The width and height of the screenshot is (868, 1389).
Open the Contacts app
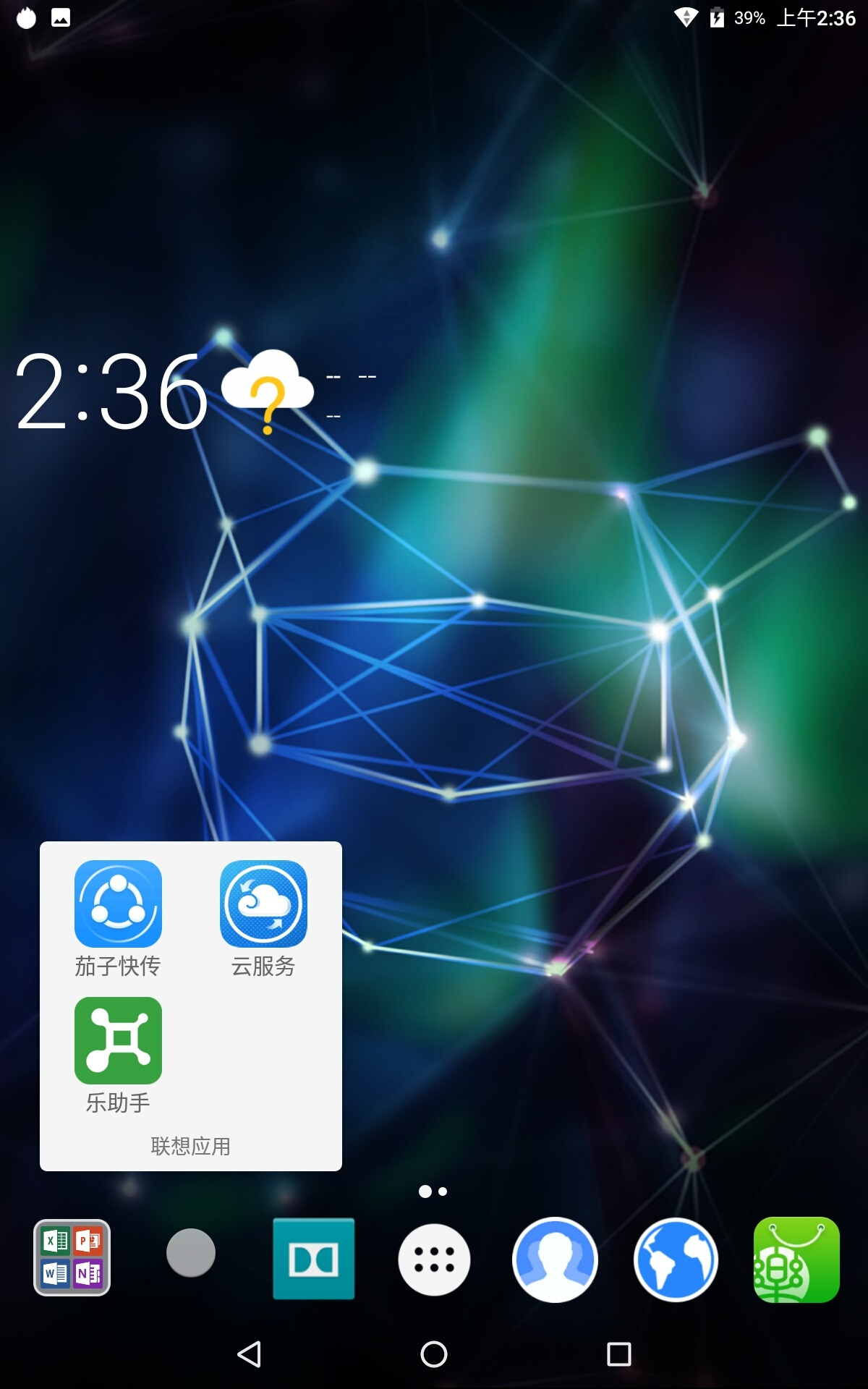555,1260
